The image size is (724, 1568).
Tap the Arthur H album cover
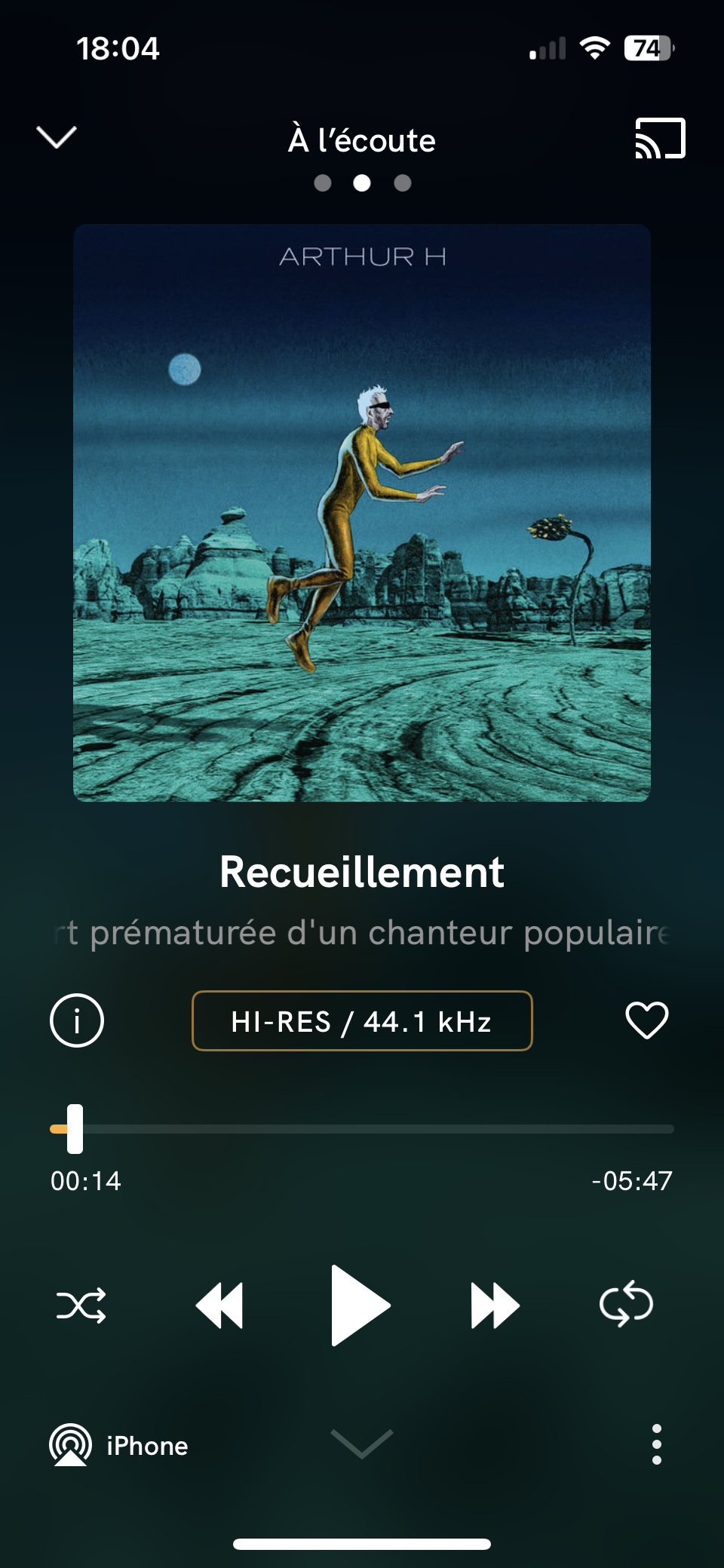[362, 513]
